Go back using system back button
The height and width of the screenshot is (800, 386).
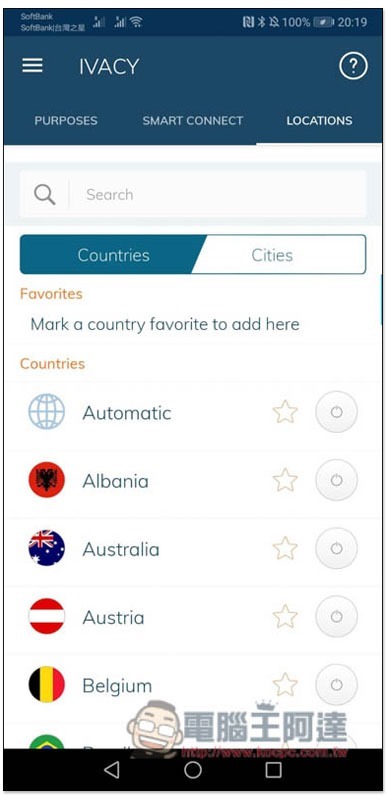(112, 770)
